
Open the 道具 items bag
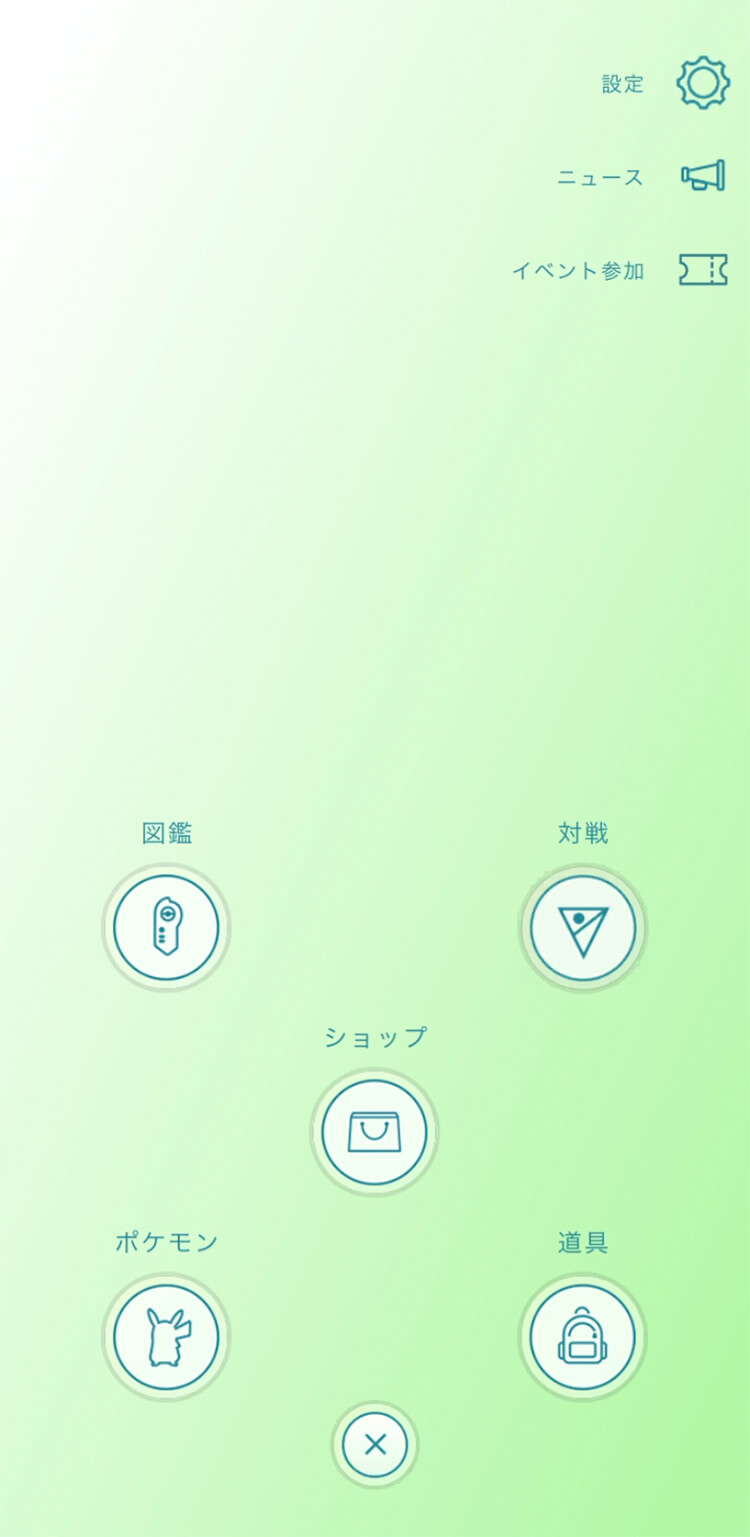[582, 1336]
